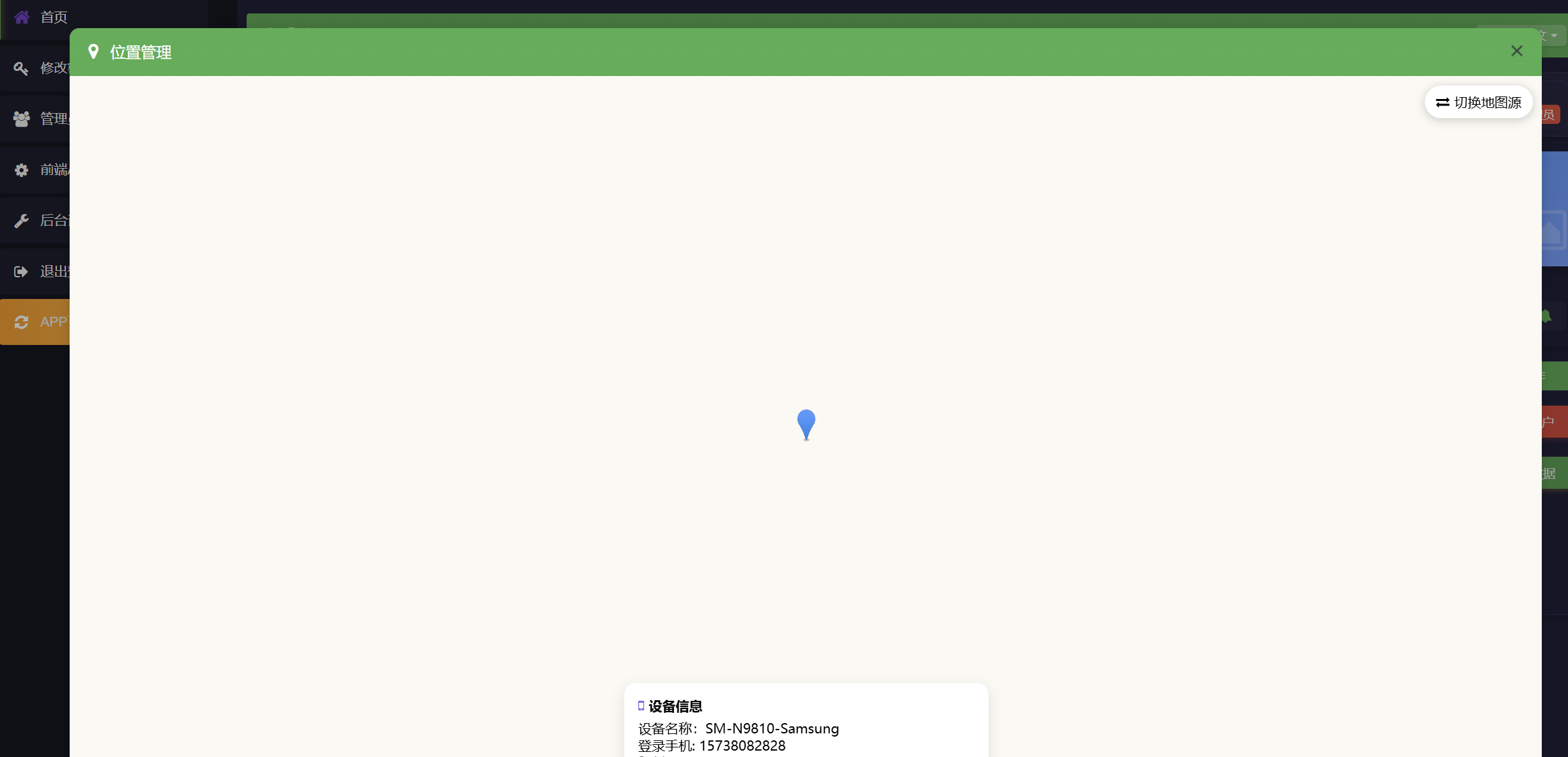Tap the blue location marker on the map

[806, 423]
